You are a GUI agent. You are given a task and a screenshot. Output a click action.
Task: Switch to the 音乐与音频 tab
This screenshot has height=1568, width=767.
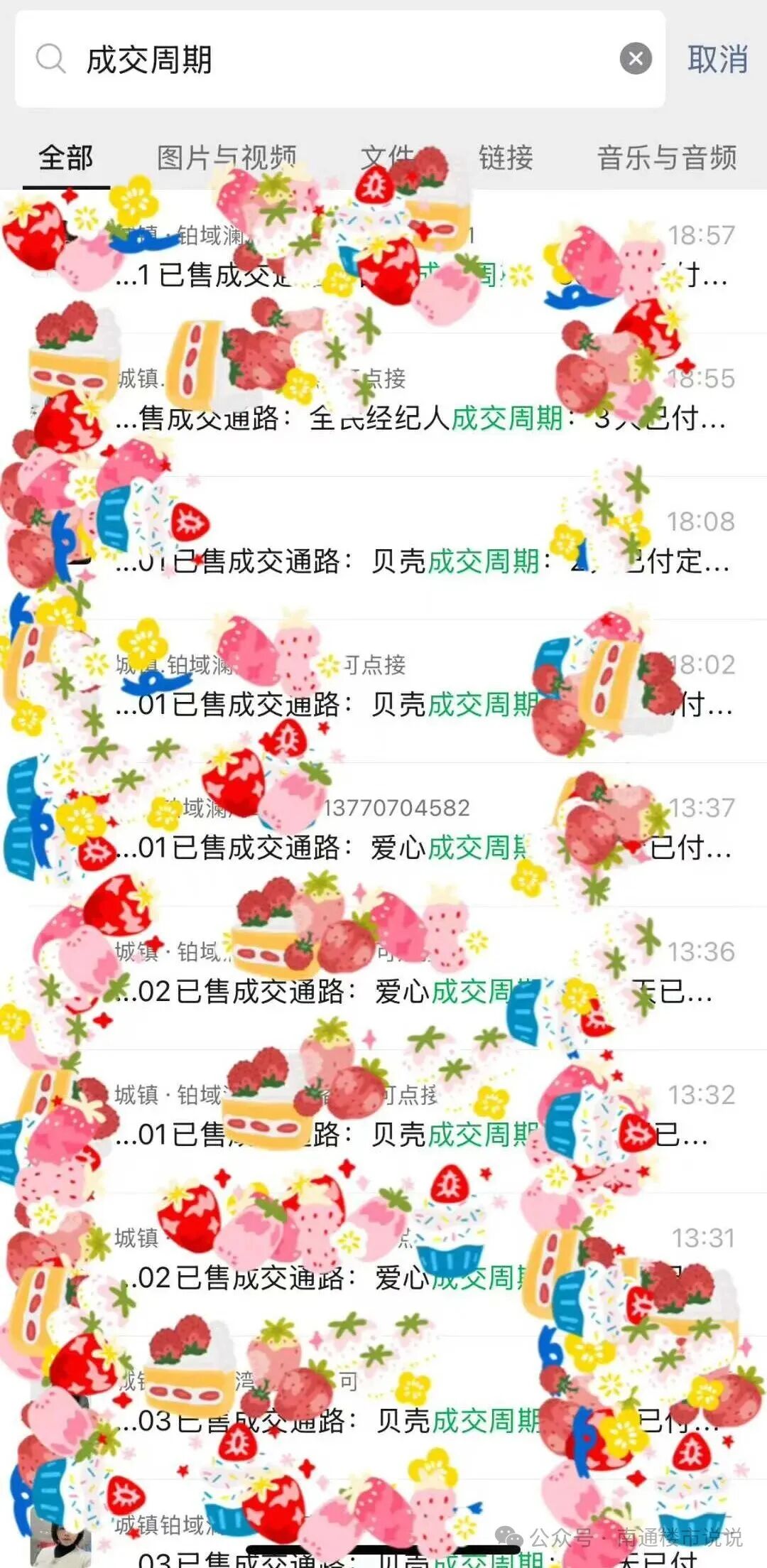(667, 158)
